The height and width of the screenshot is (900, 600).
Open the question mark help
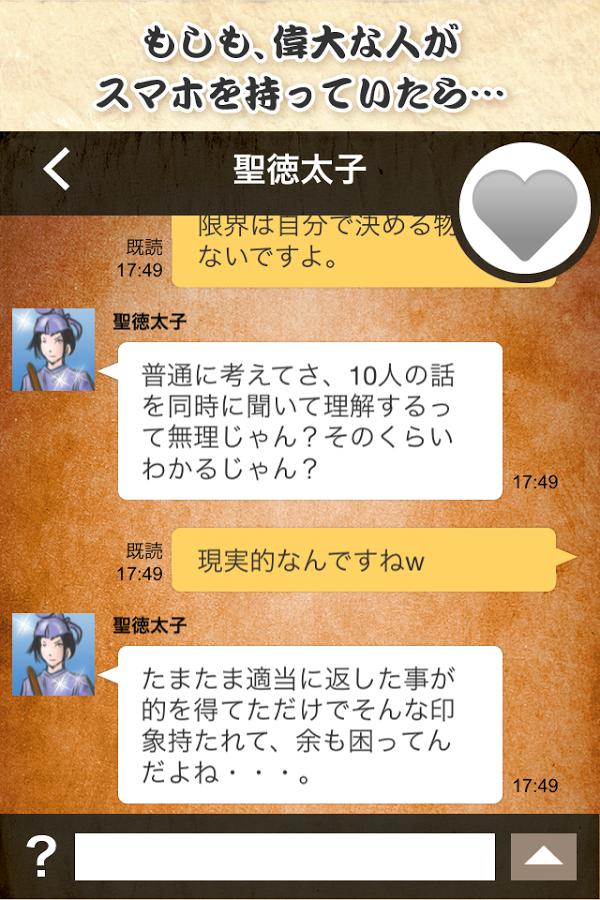40,857
